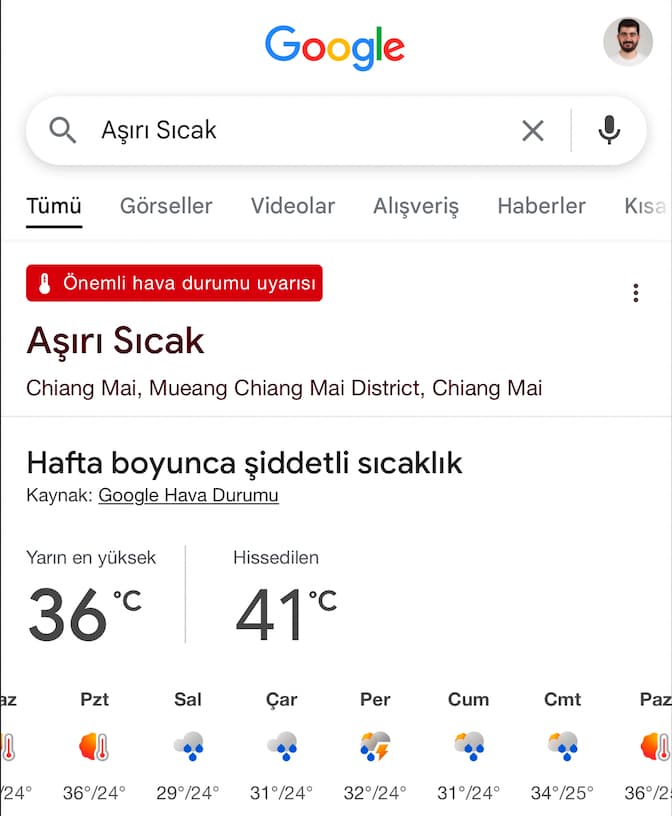Go to the Google logo homepage
Image resolution: width=672 pixels, height=816 pixels.
click(x=335, y=47)
